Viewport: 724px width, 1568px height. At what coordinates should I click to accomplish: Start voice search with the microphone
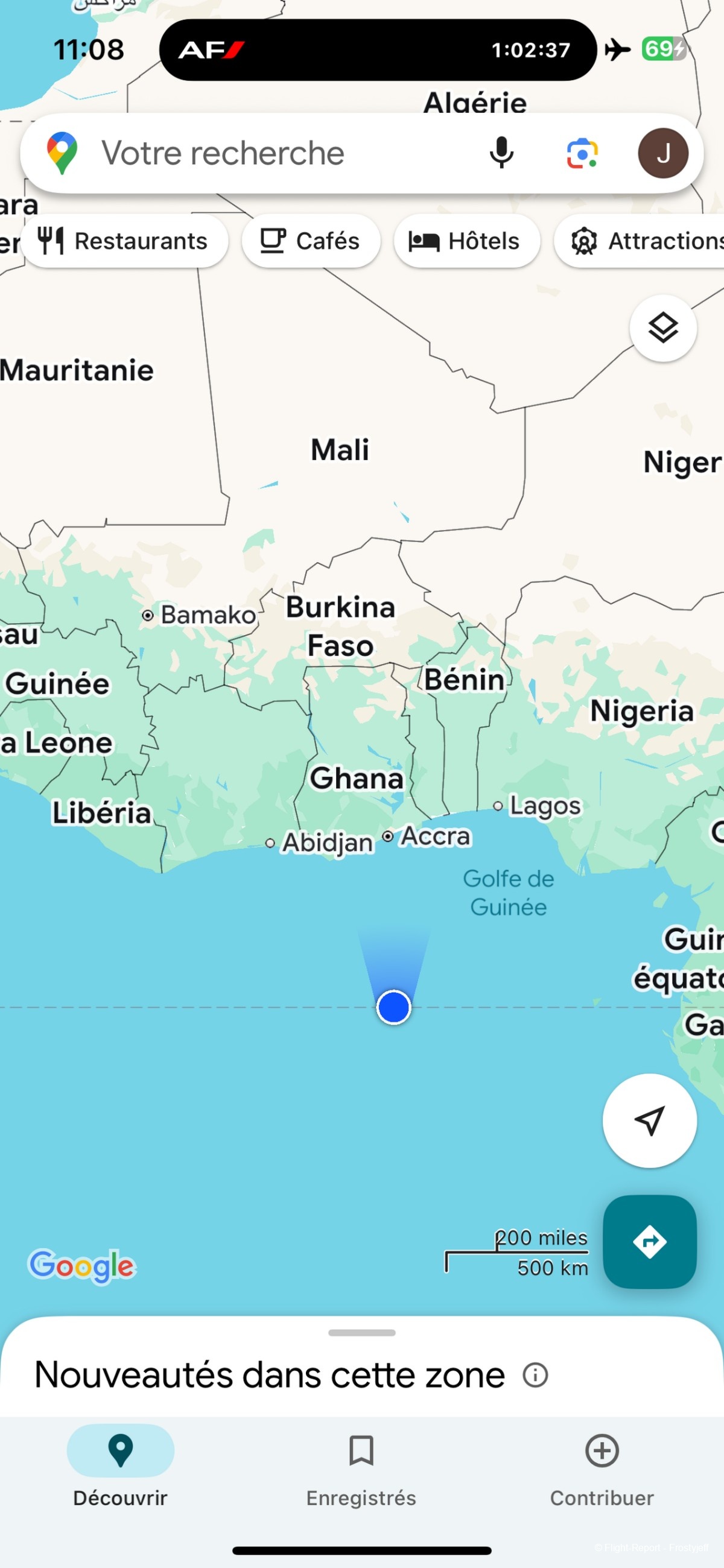point(501,153)
